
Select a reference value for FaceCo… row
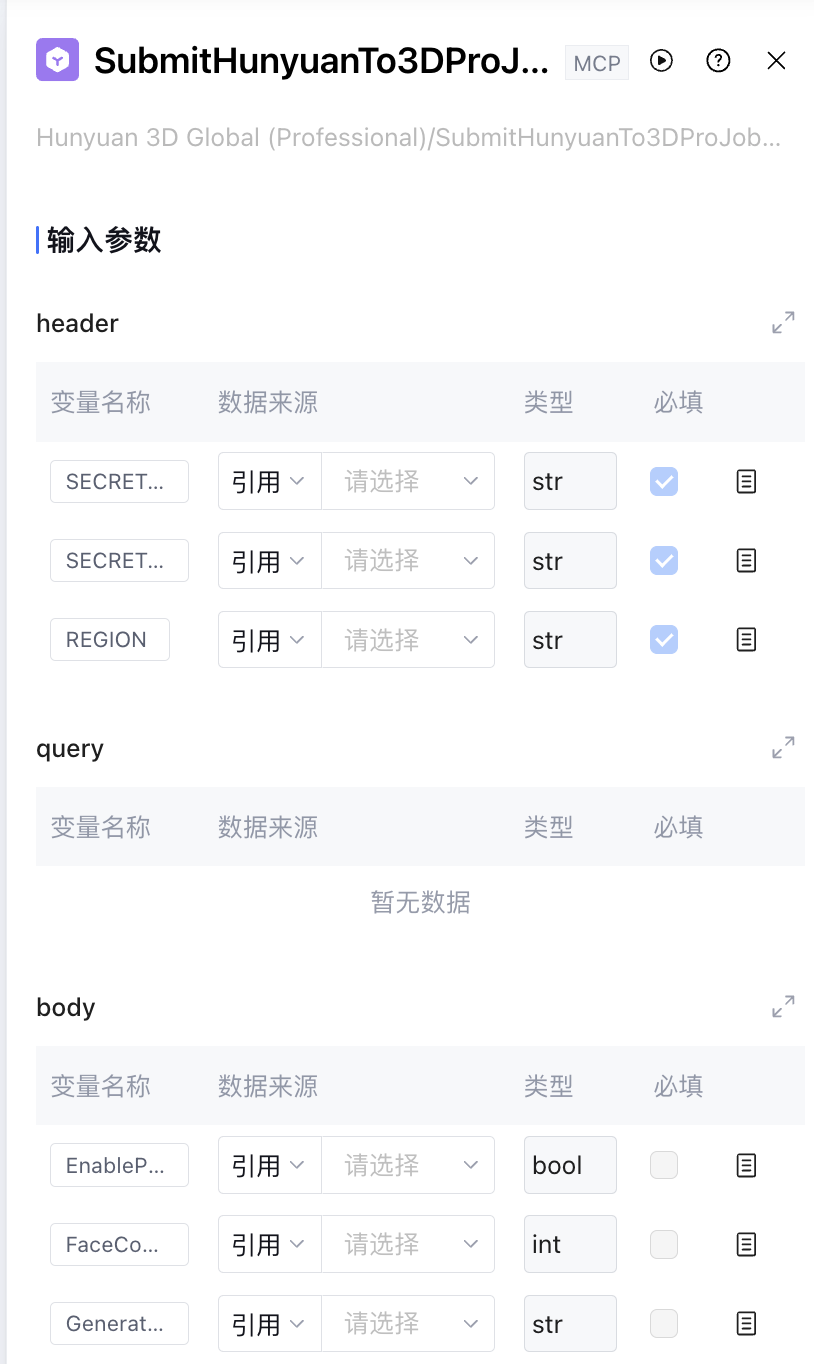point(408,1244)
